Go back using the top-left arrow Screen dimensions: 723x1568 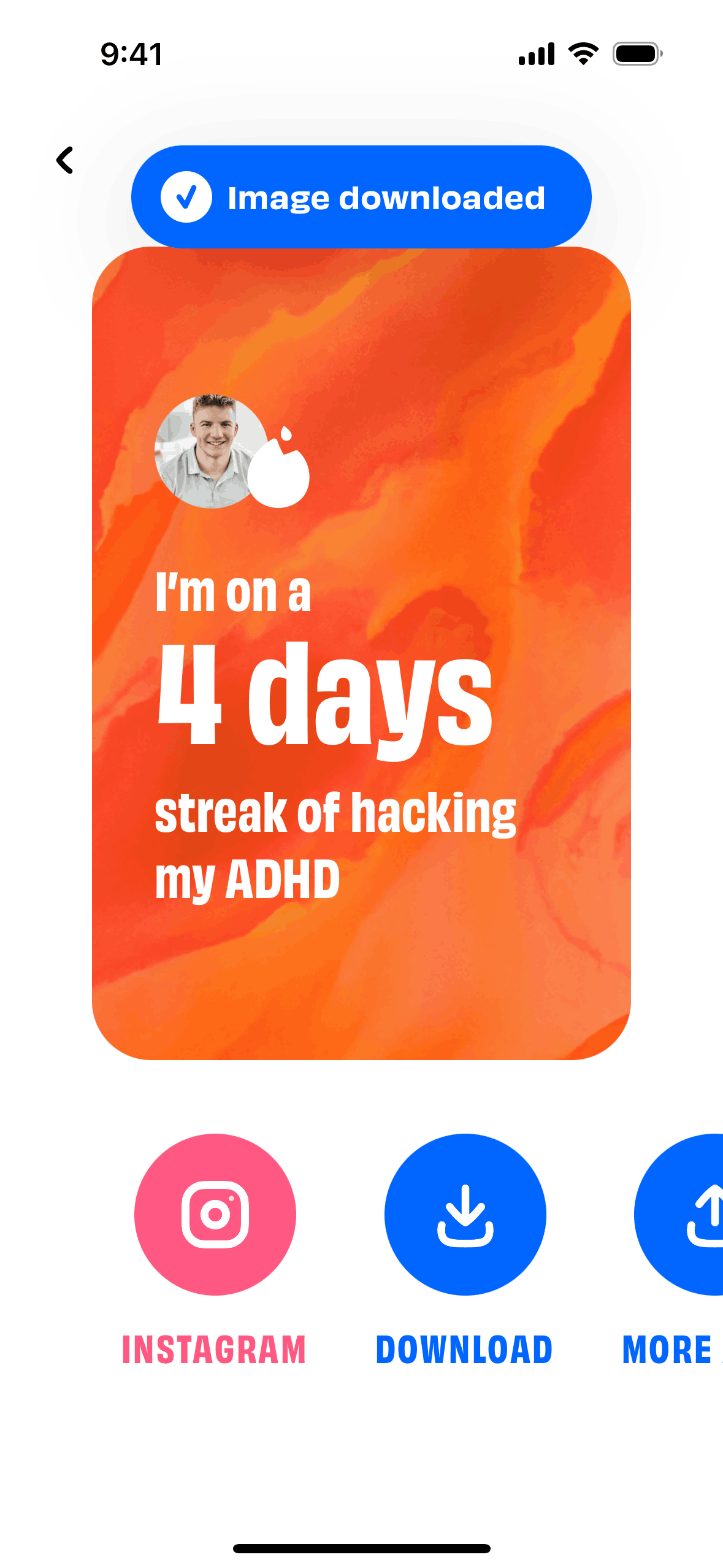point(65,161)
